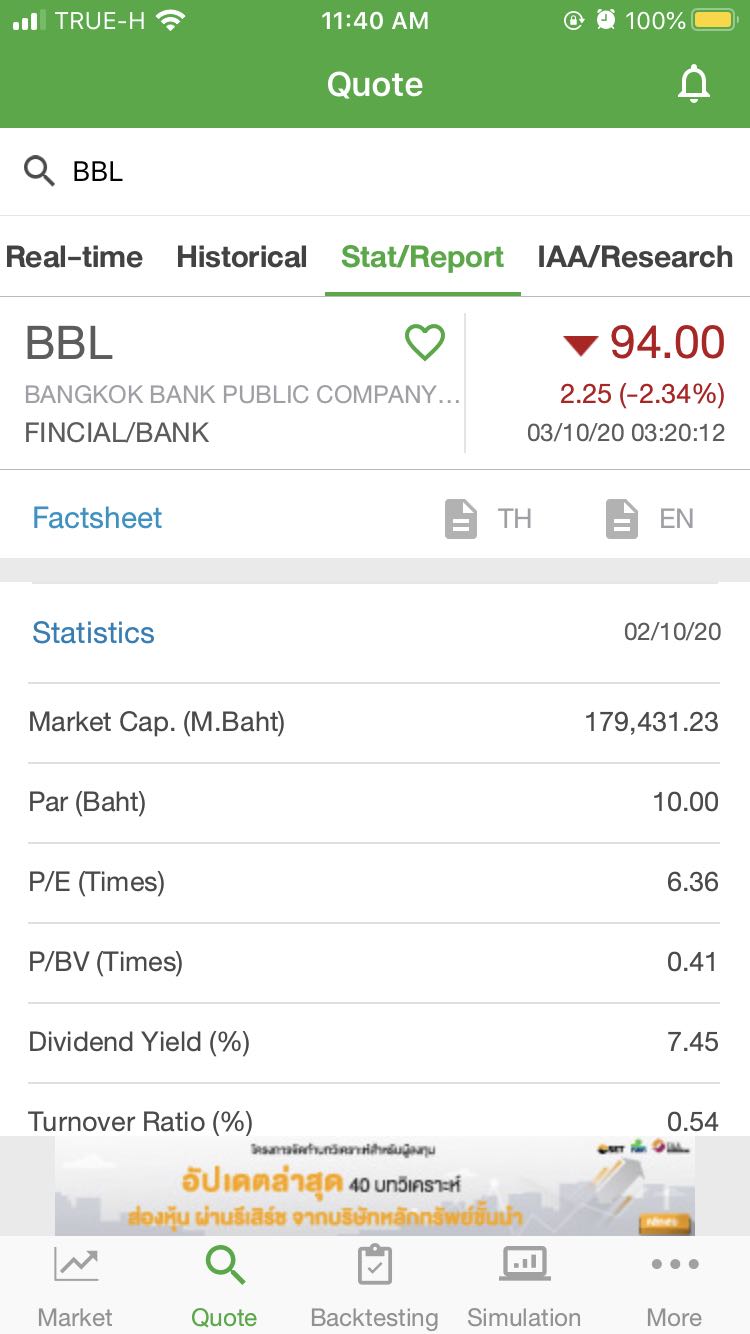
Task: Switch to the Historical tab
Action: [x=242, y=257]
